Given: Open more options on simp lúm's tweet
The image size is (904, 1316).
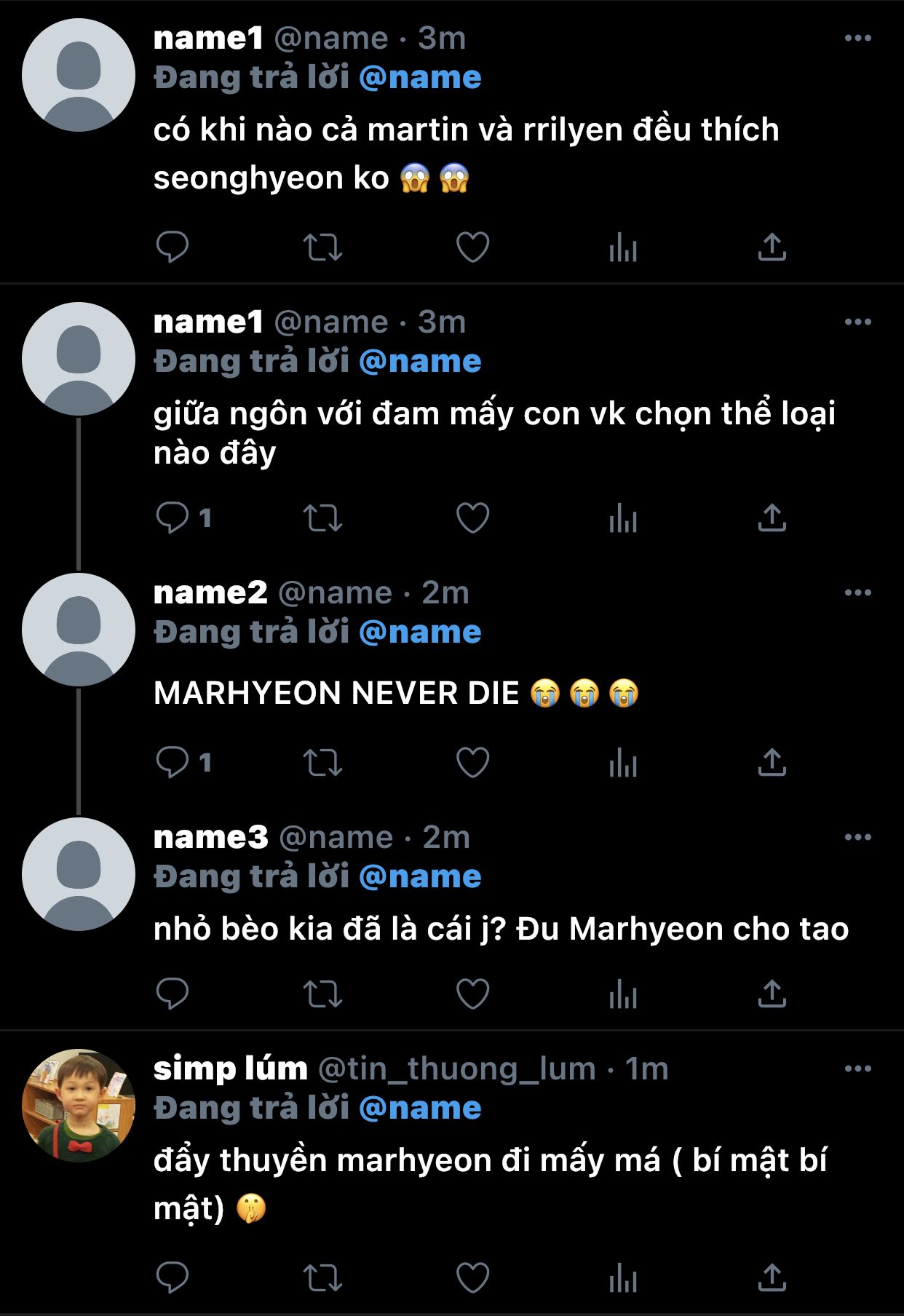Looking at the screenshot, I should [x=857, y=1069].
